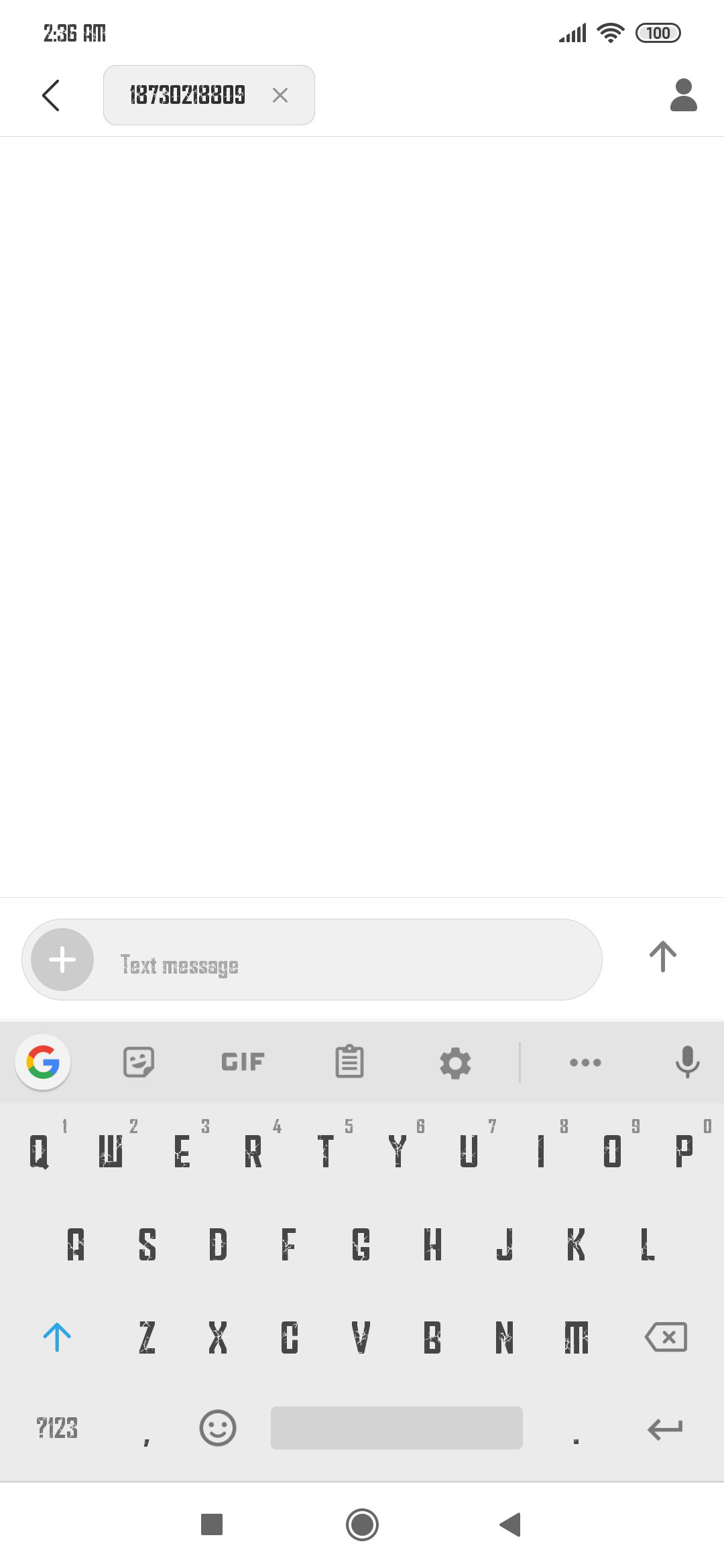Screen dimensions: 724x1568
Task: Open keyboard settings gear
Action: coord(455,1063)
